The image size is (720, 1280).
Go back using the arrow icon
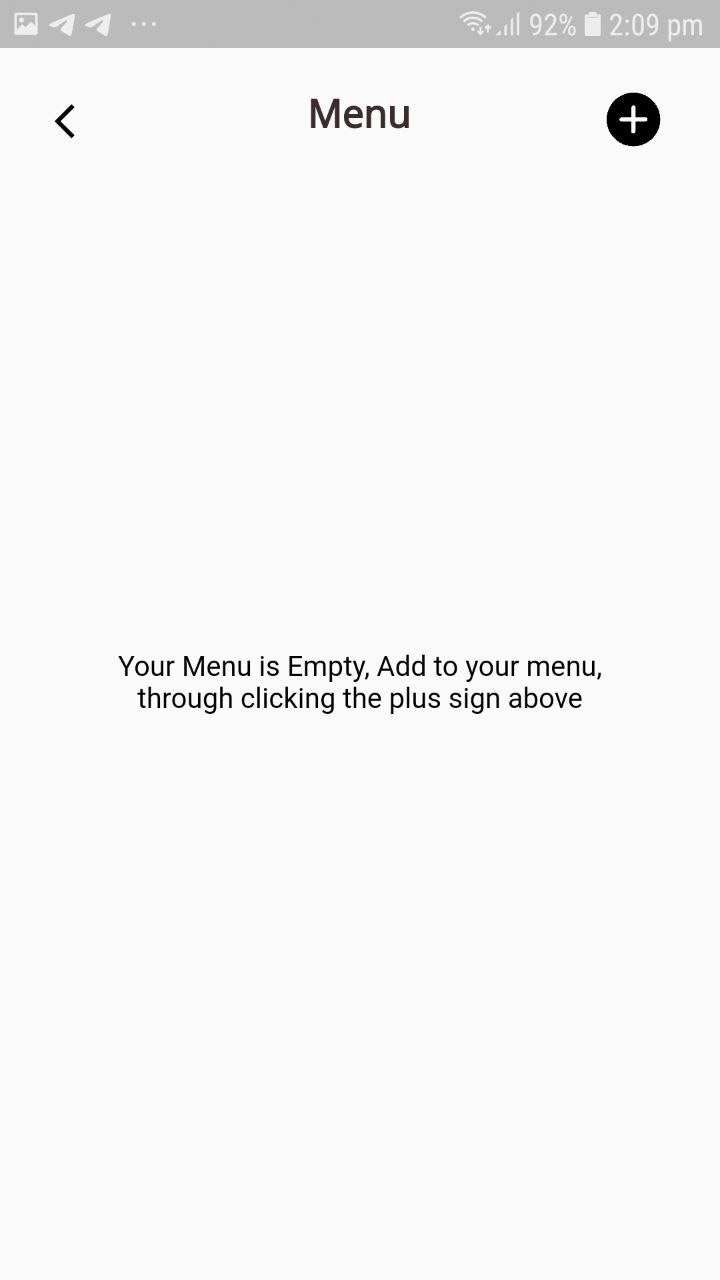tap(65, 121)
